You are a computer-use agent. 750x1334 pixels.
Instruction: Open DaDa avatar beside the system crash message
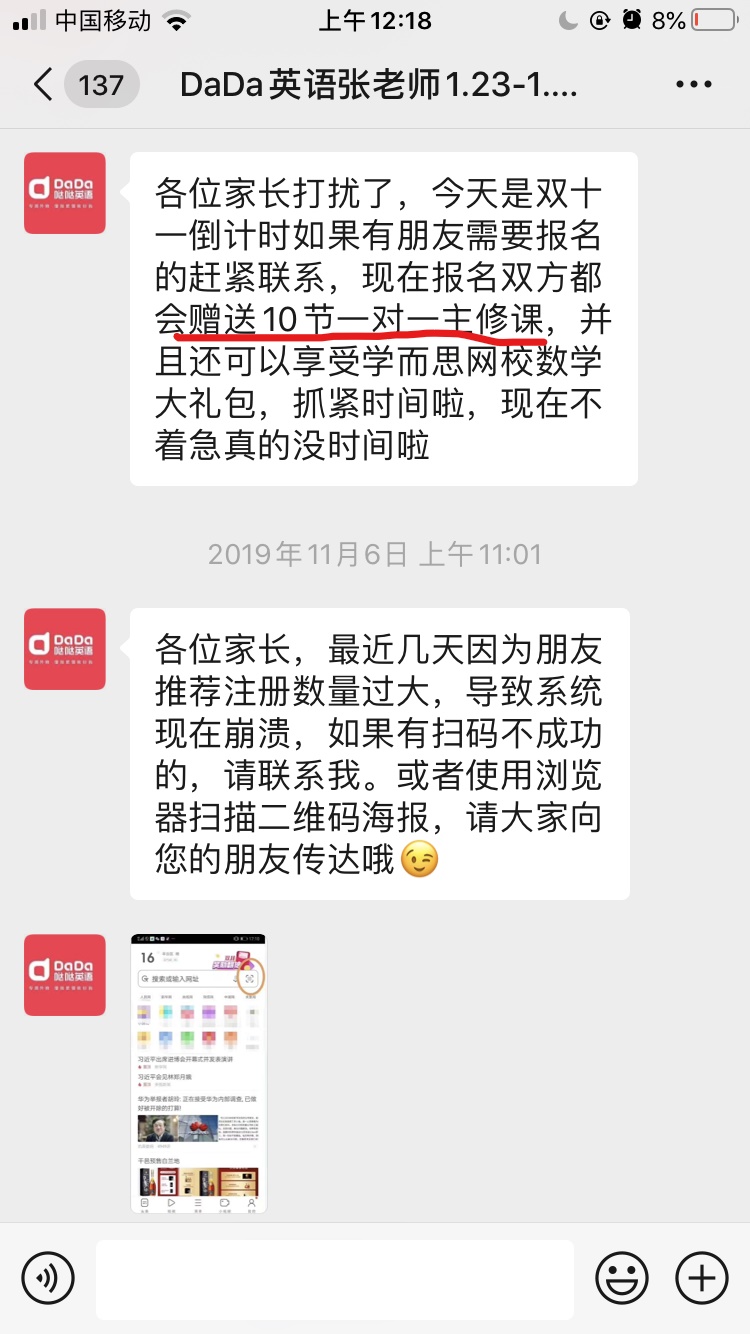[65, 649]
